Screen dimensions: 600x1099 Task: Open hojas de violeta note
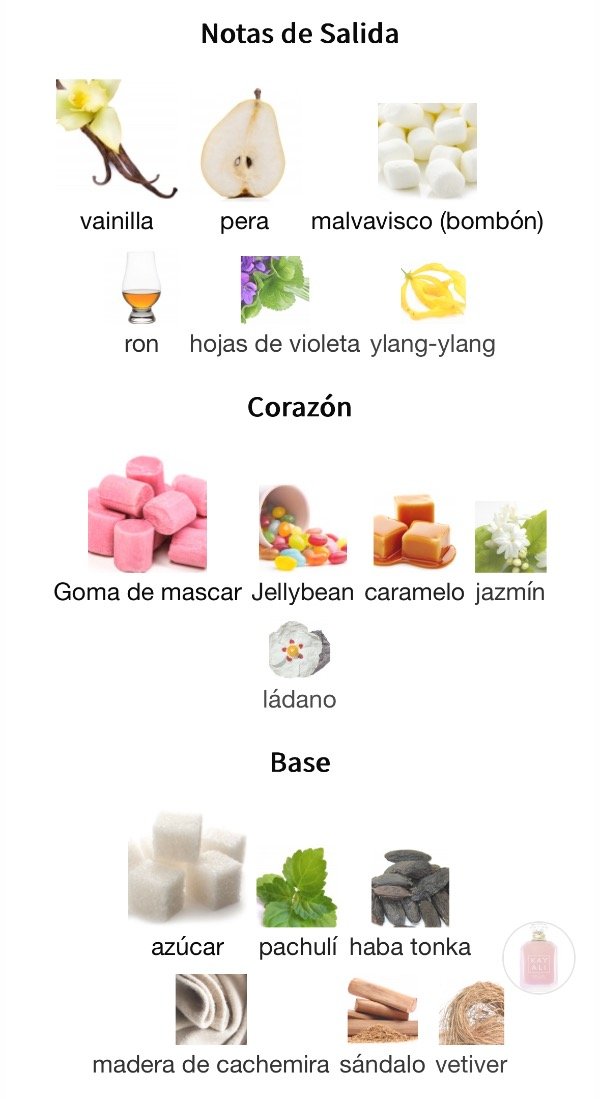click(x=274, y=290)
